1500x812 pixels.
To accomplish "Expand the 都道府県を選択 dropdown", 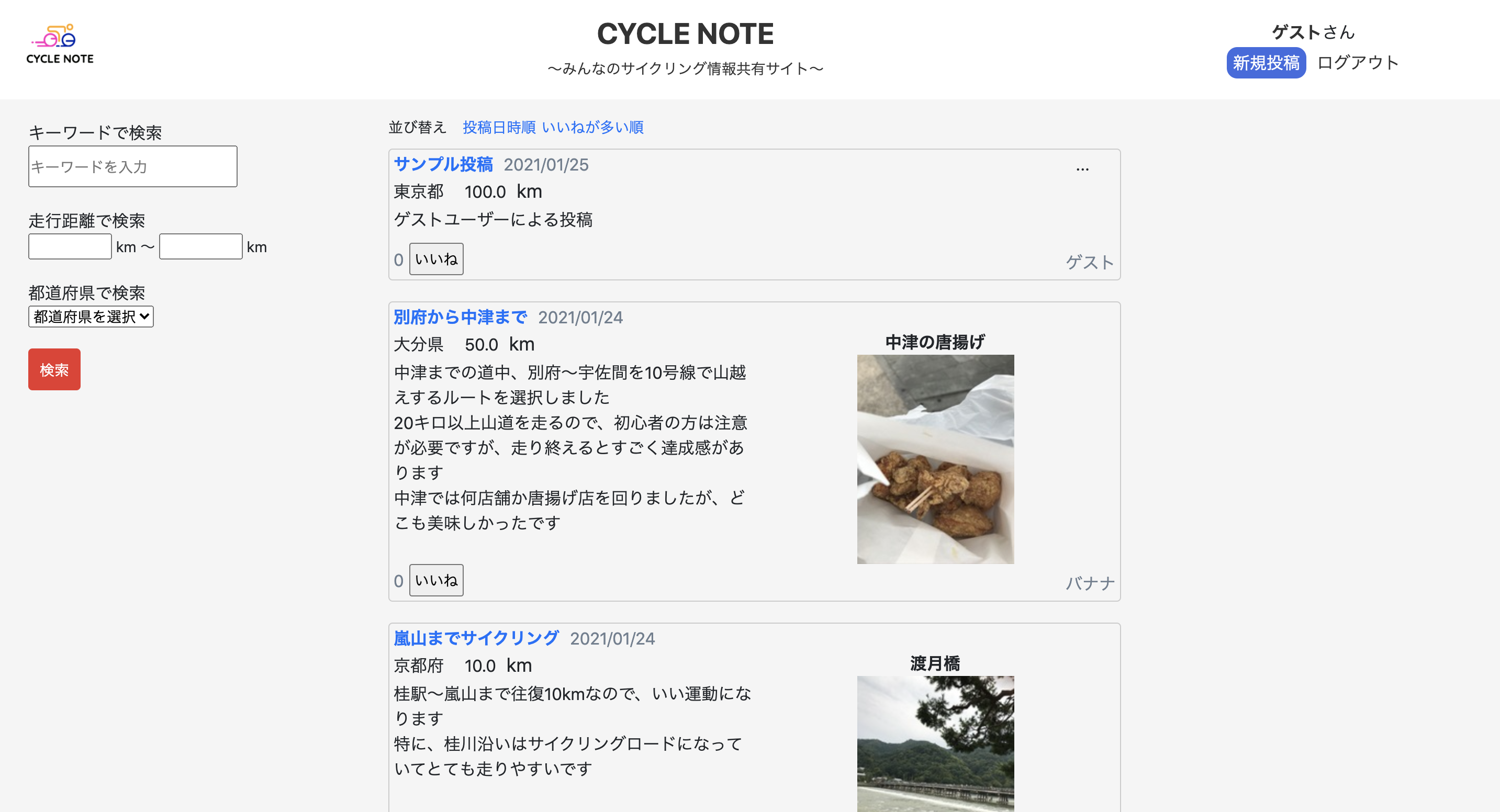I will click(91, 317).
